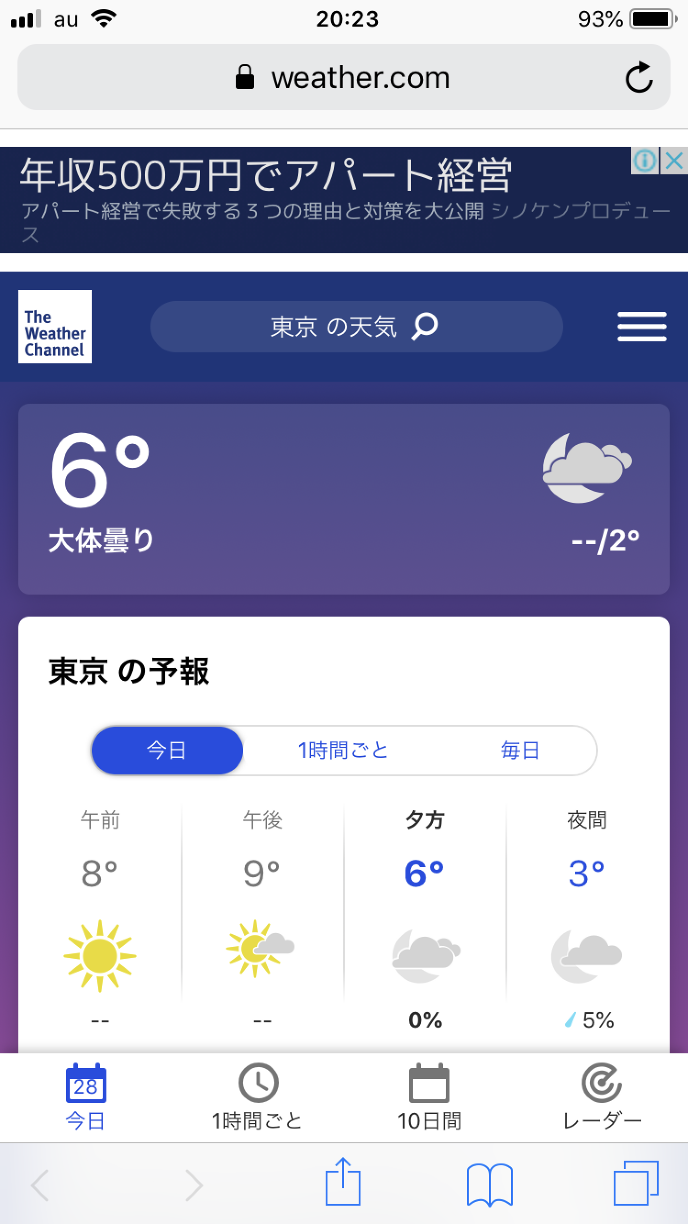Switch forecast to 1時間ごと segment
Viewport: 688px width, 1224px height.
coord(343,751)
